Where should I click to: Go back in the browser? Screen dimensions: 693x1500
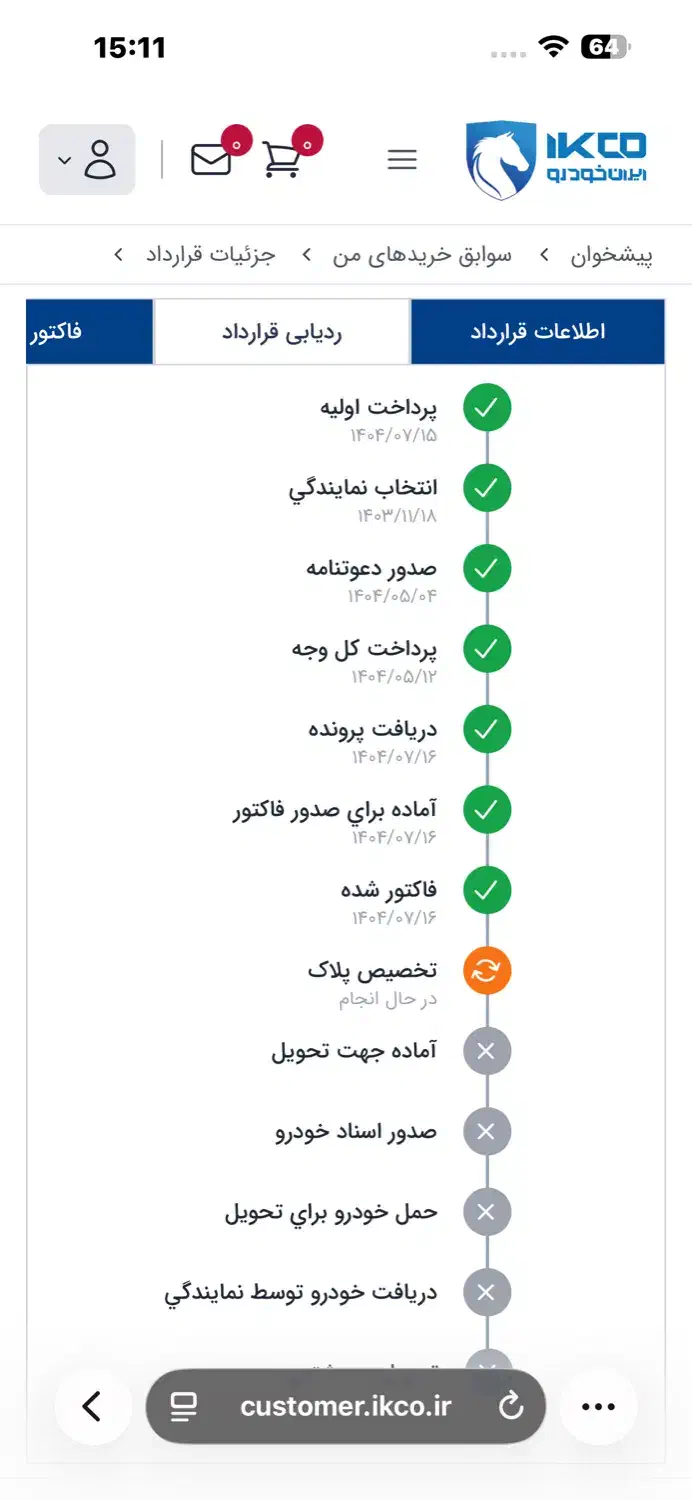(x=92, y=1407)
